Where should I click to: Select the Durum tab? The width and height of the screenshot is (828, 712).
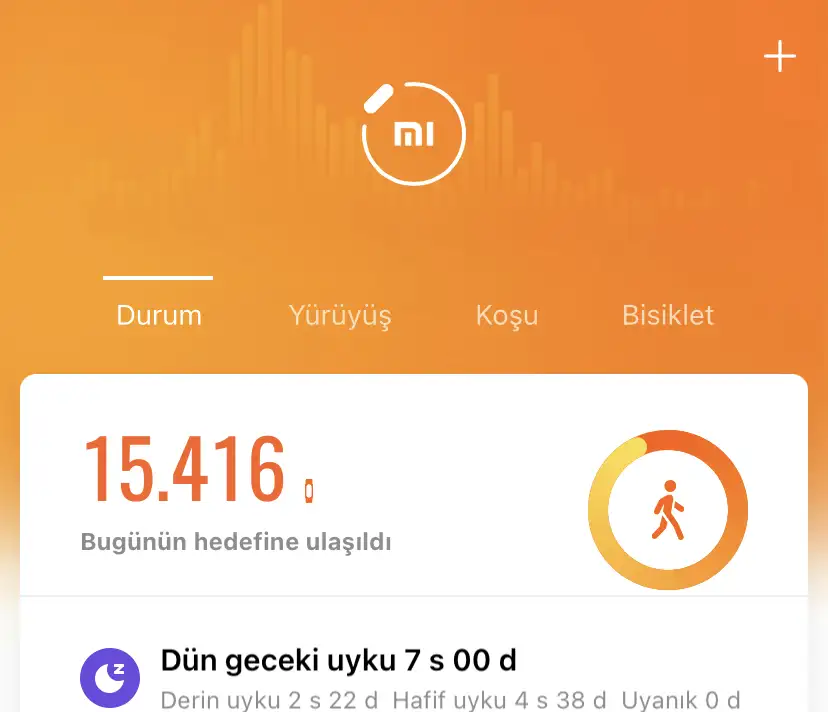pos(159,316)
